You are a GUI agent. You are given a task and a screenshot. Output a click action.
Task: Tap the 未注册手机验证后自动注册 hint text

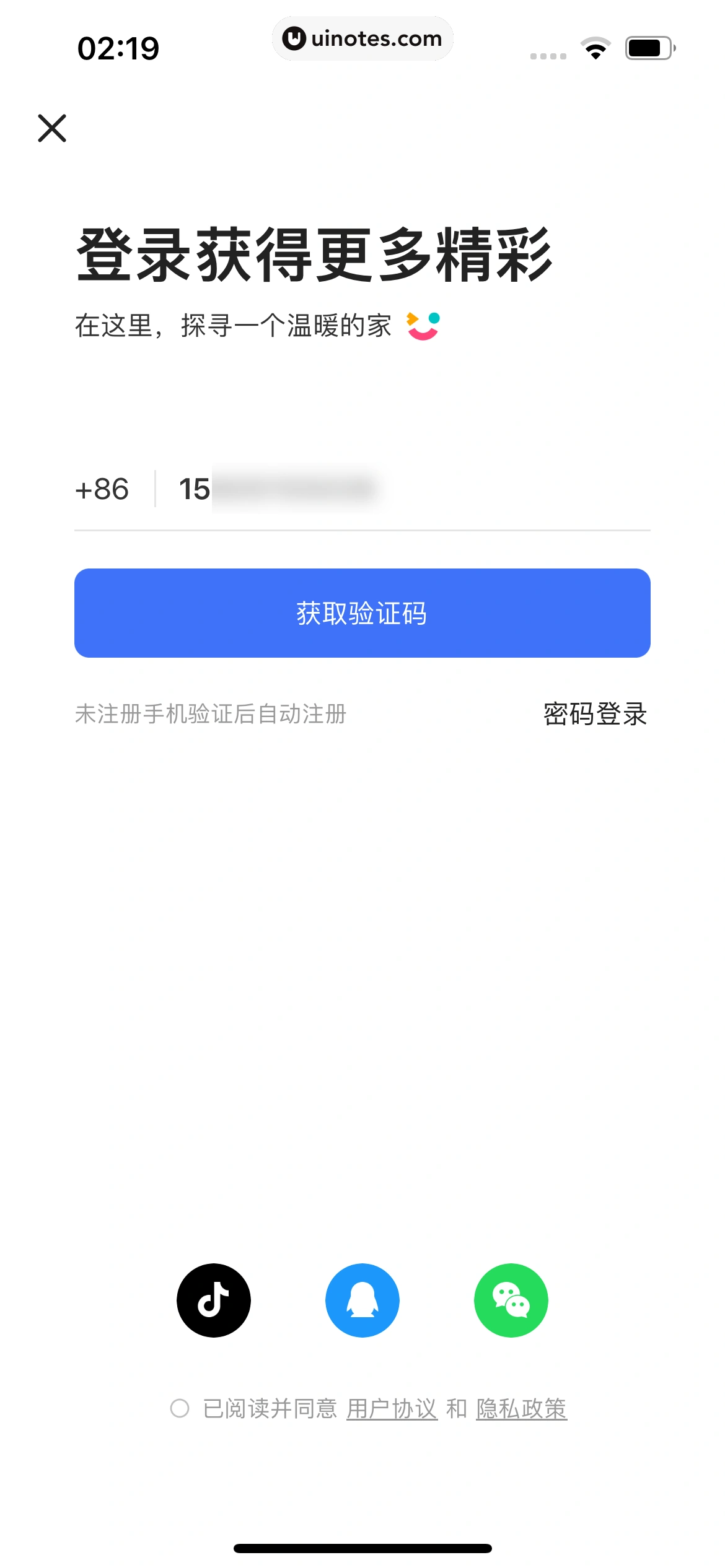pyautogui.click(x=211, y=715)
